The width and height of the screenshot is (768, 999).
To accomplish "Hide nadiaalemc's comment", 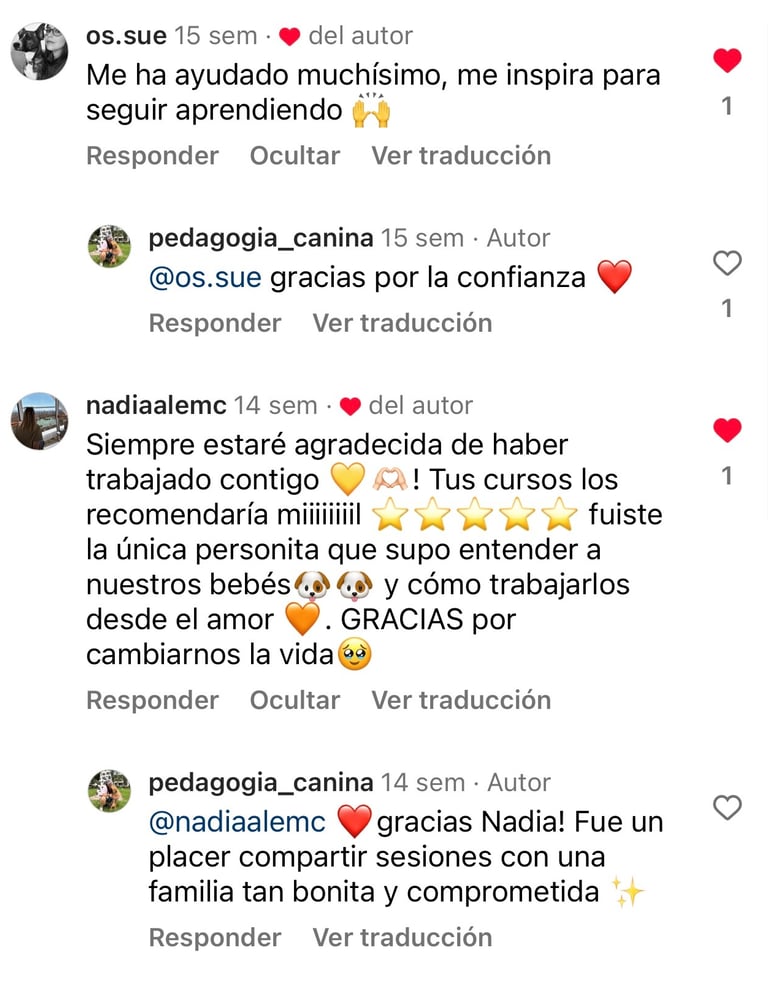I will click(294, 700).
